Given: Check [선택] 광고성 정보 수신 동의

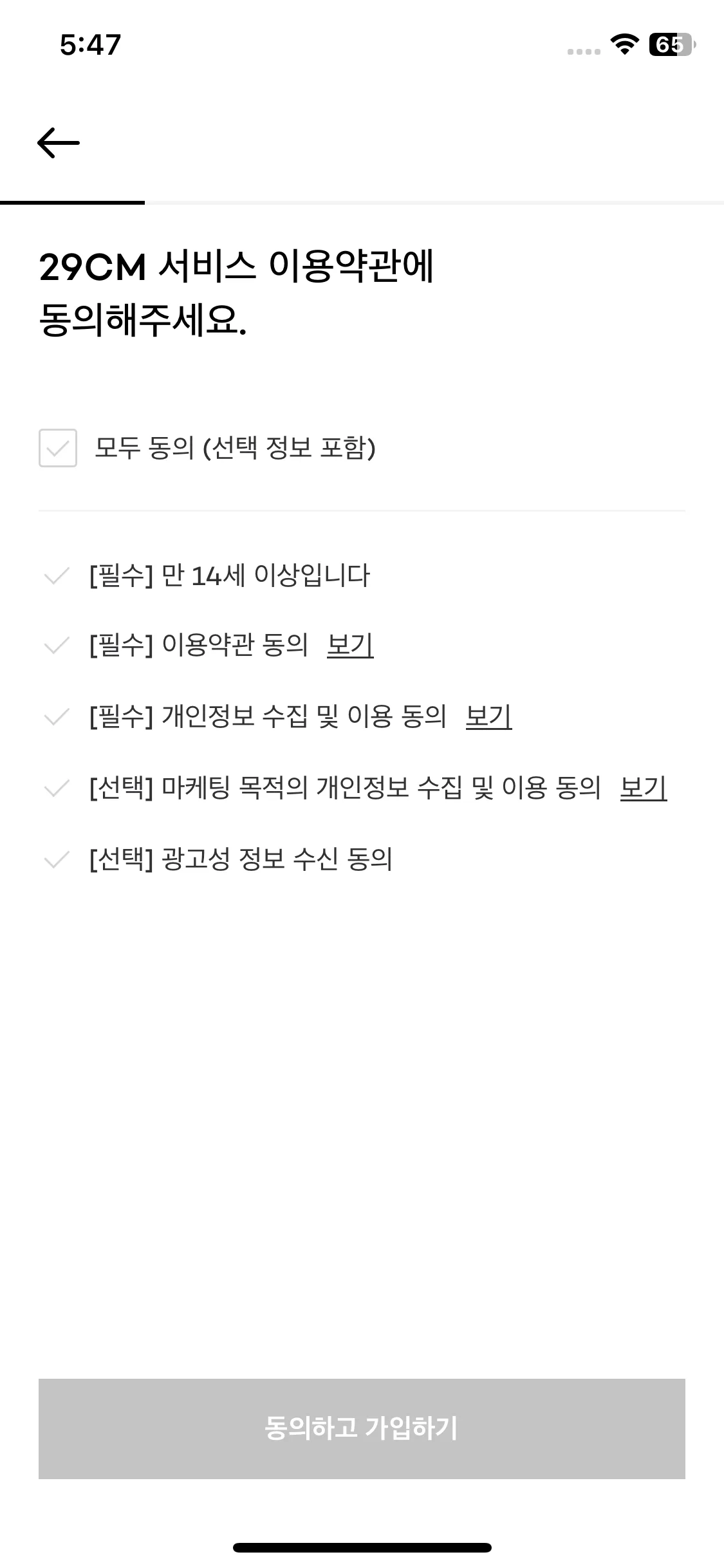Looking at the screenshot, I should (57, 859).
